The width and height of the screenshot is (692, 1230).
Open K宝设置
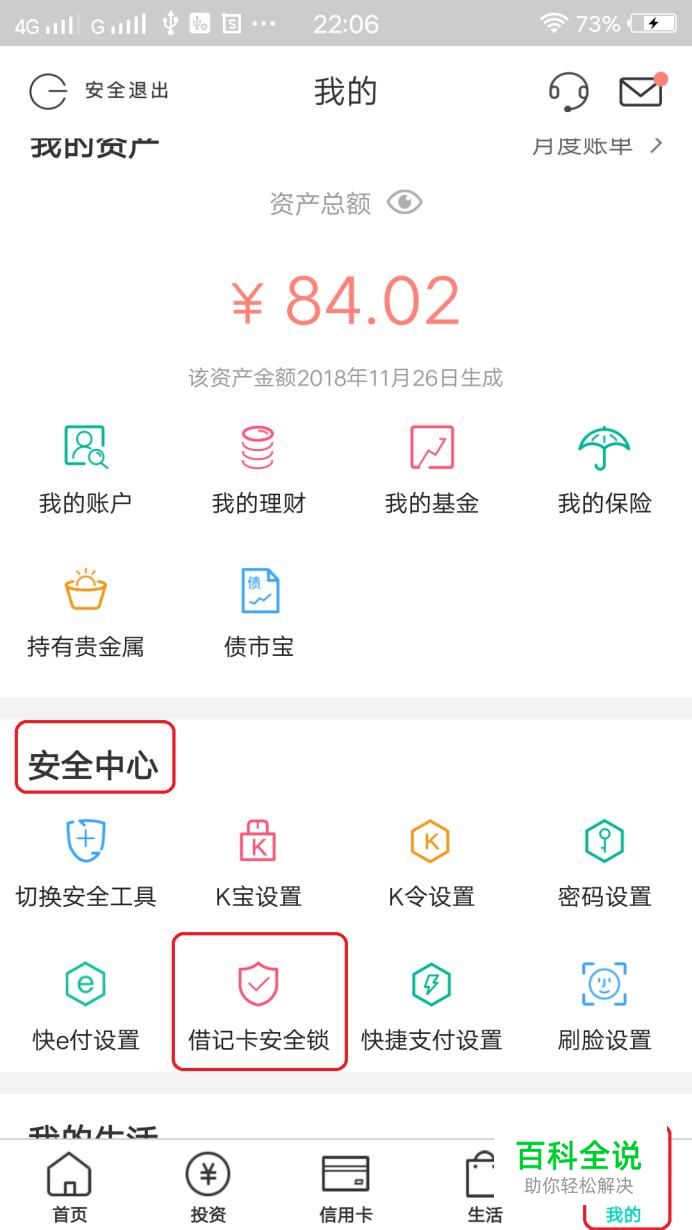(258, 863)
